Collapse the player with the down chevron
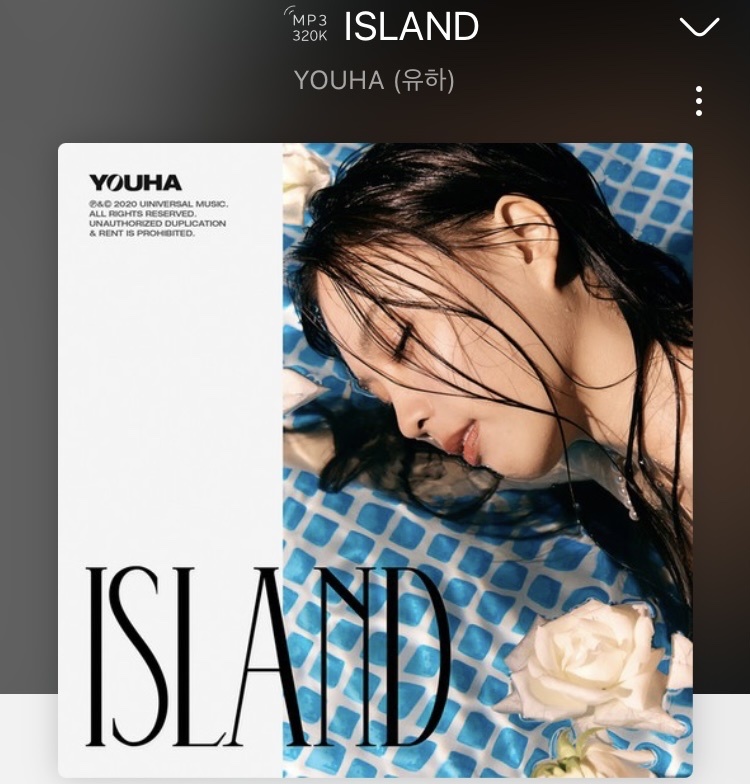This screenshot has width=750, height=784. click(x=699, y=26)
